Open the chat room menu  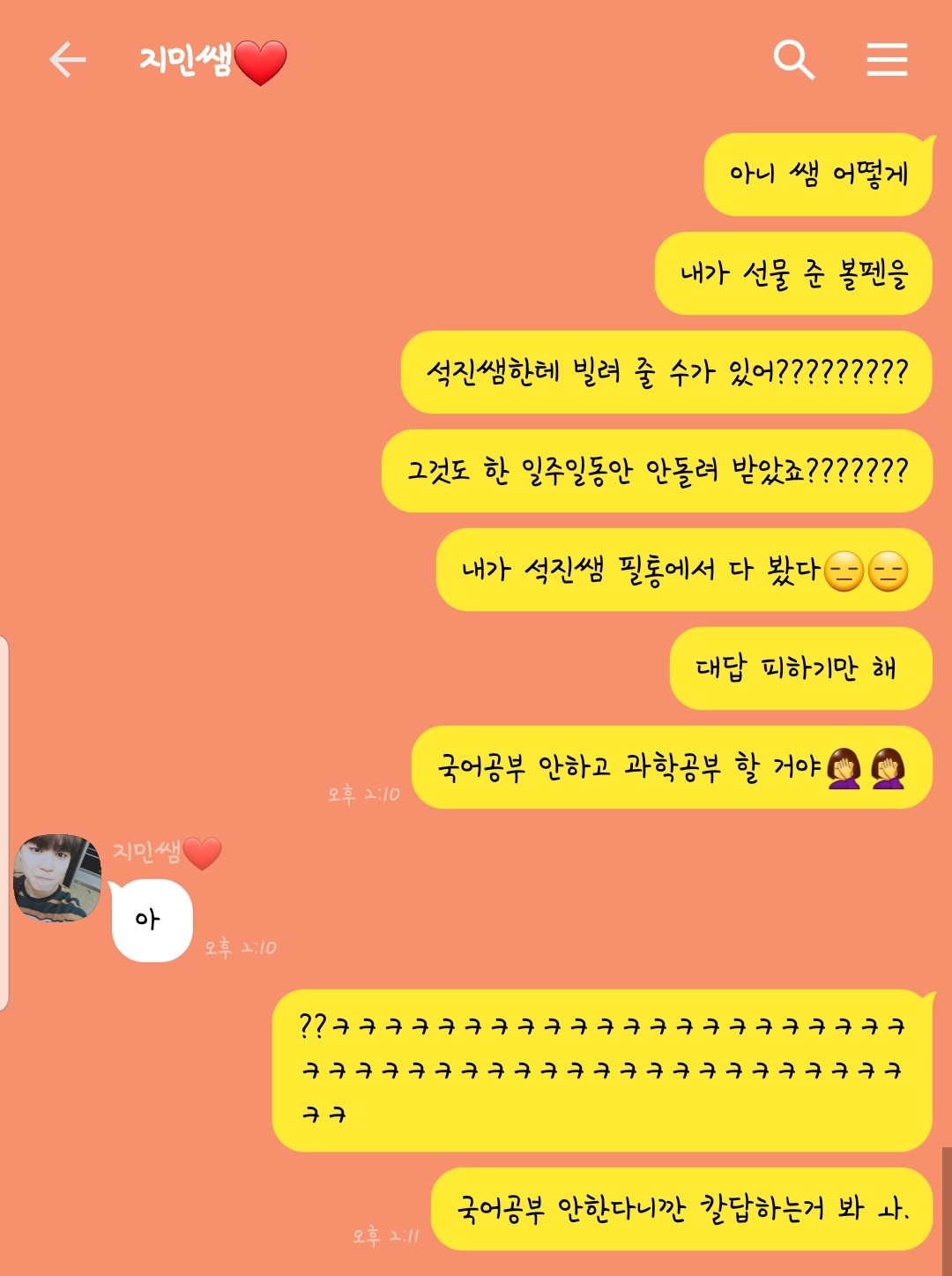[887, 60]
